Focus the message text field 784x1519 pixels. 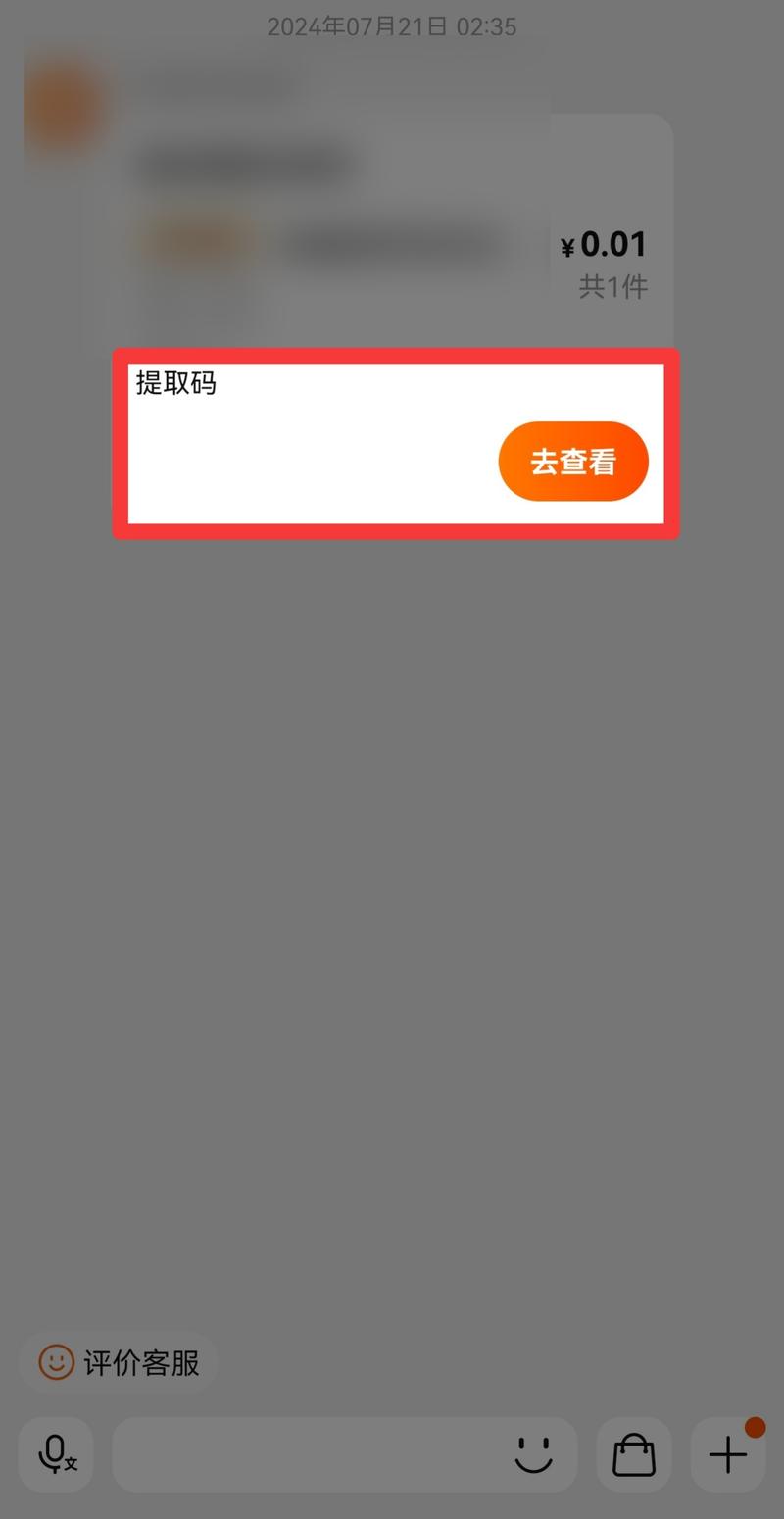click(309, 1454)
